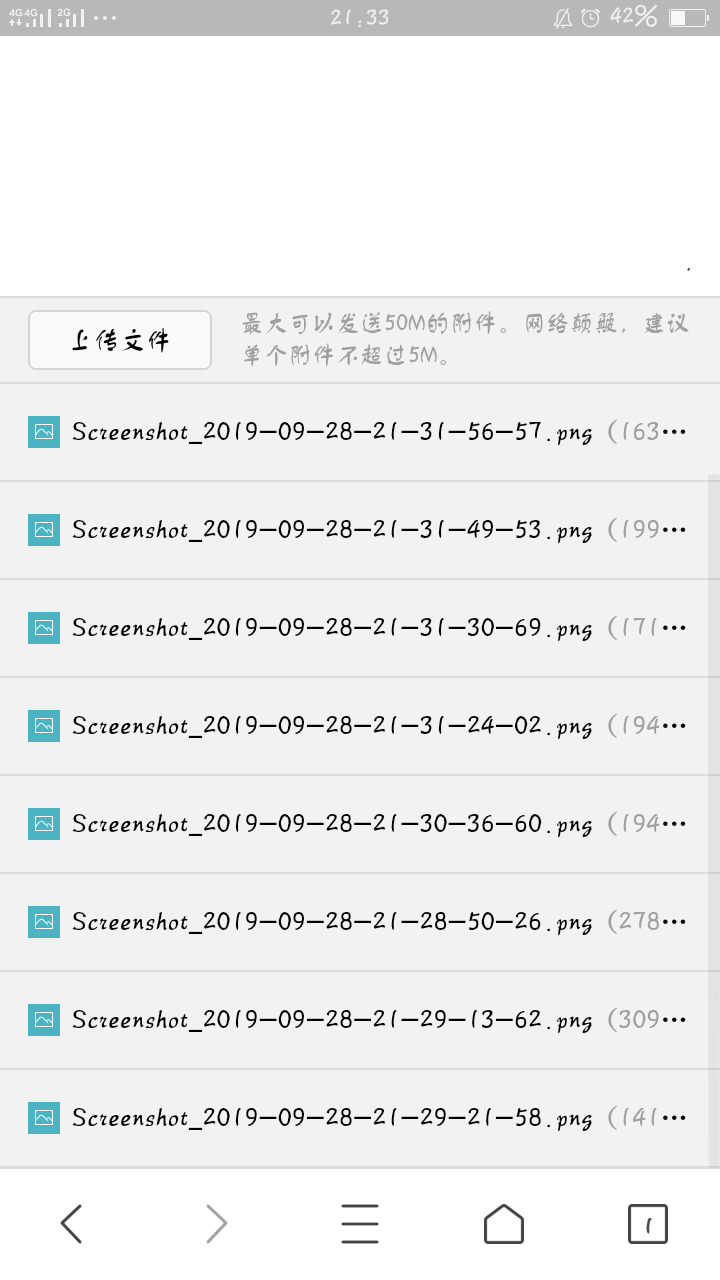The width and height of the screenshot is (720, 1280).
Task: Go to the browser home page
Action: (503, 1223)
